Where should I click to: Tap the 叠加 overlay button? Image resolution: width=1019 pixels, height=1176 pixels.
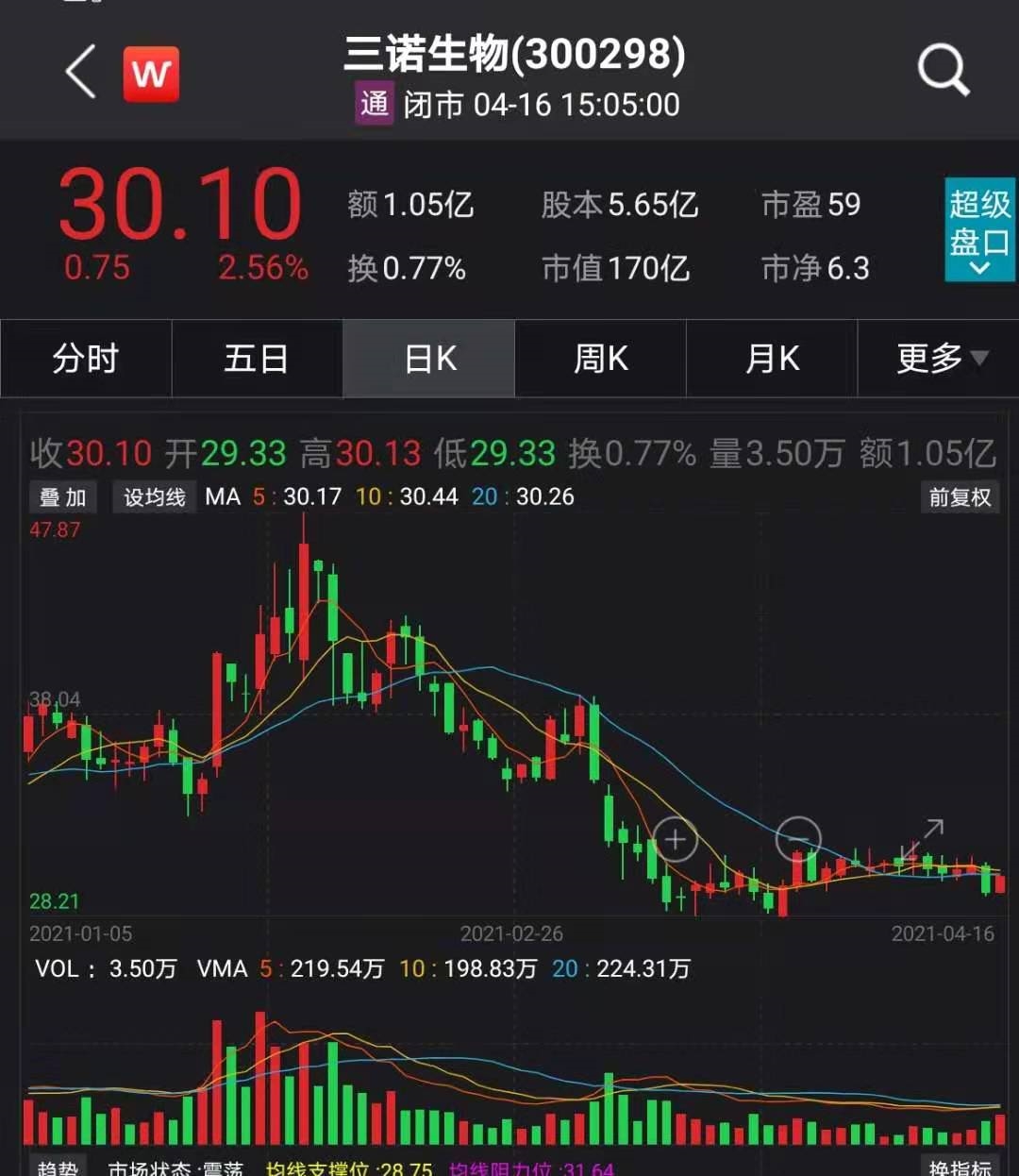(63, 497)
